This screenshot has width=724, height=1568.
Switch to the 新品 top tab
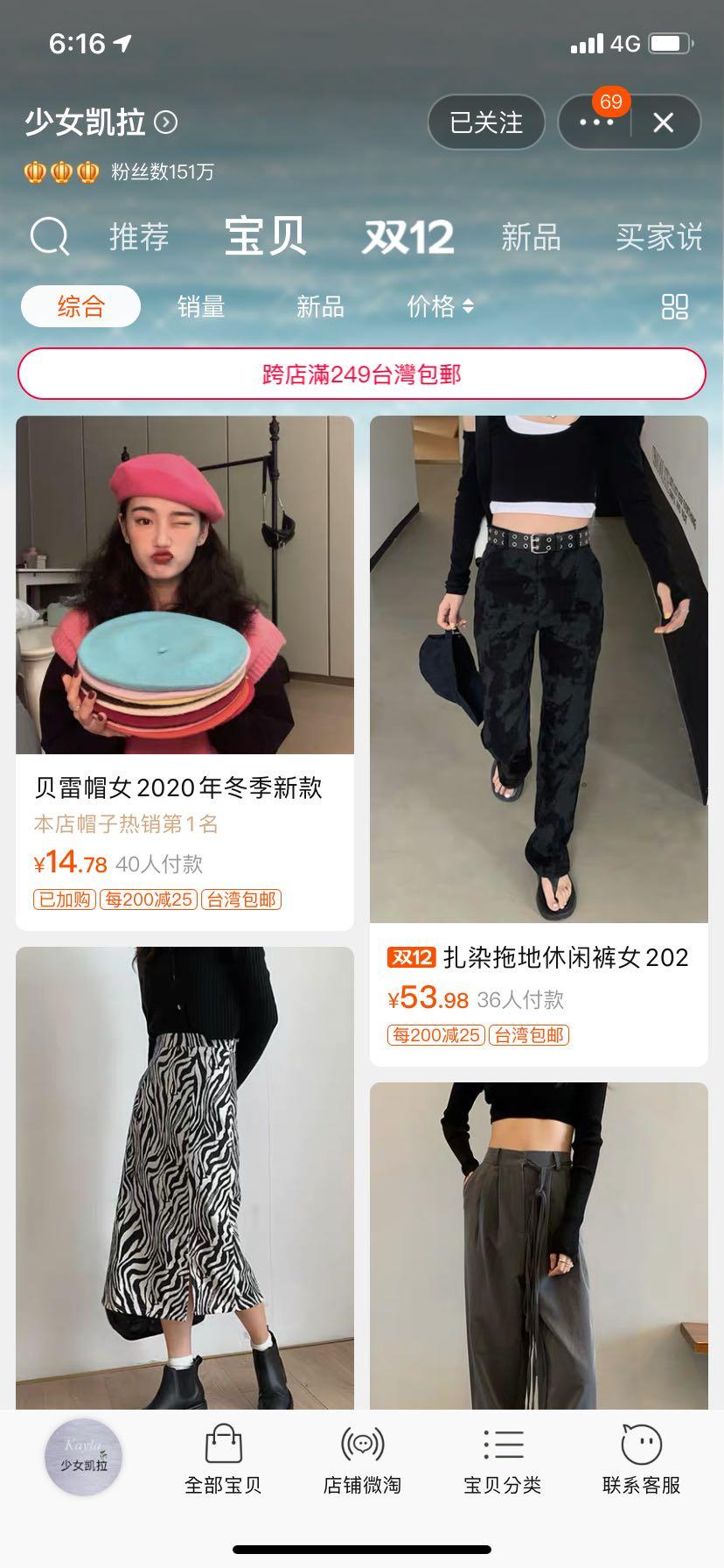pos(531,236)
